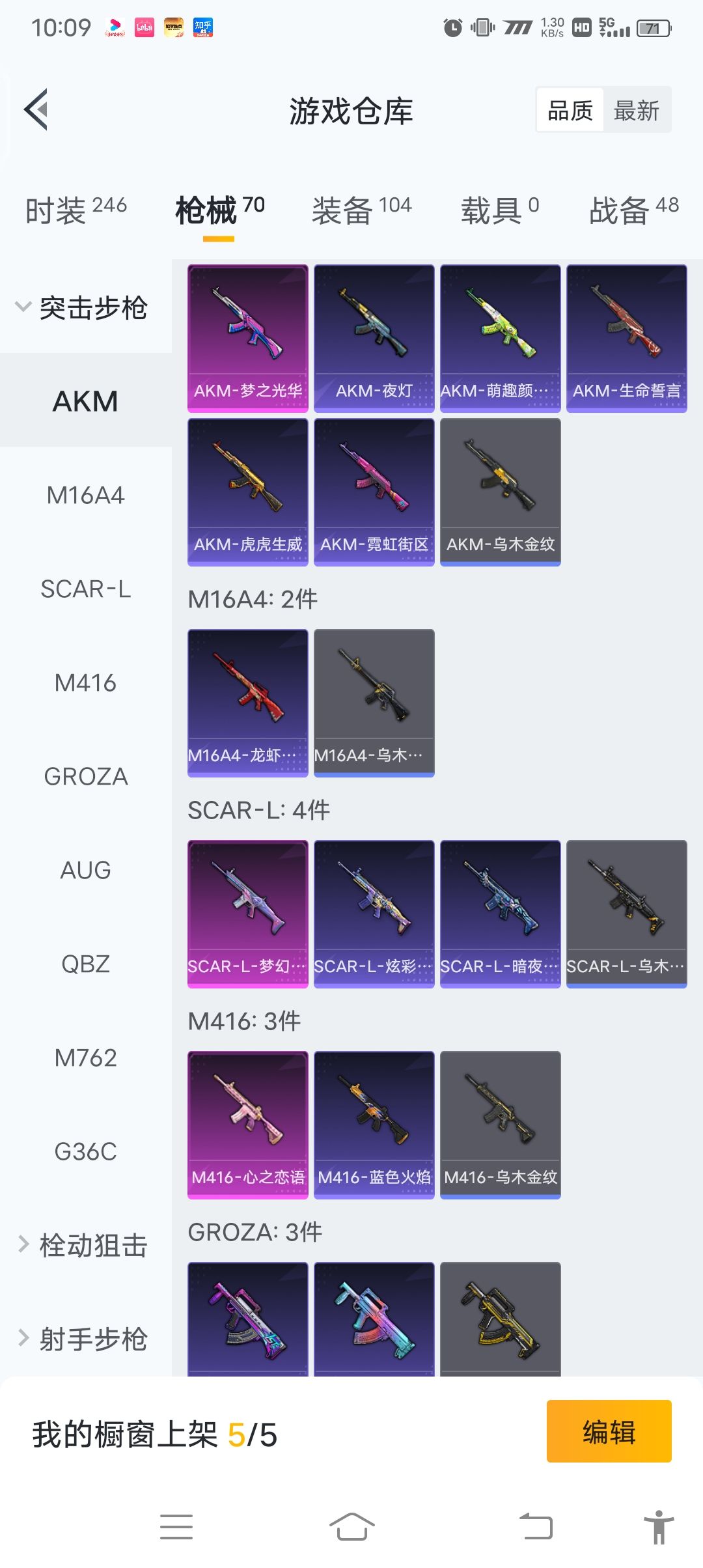View the M416-蓝色火焰 skin
The width and height of the screenshot is (703, 1568).
(x=374, y=1125)
